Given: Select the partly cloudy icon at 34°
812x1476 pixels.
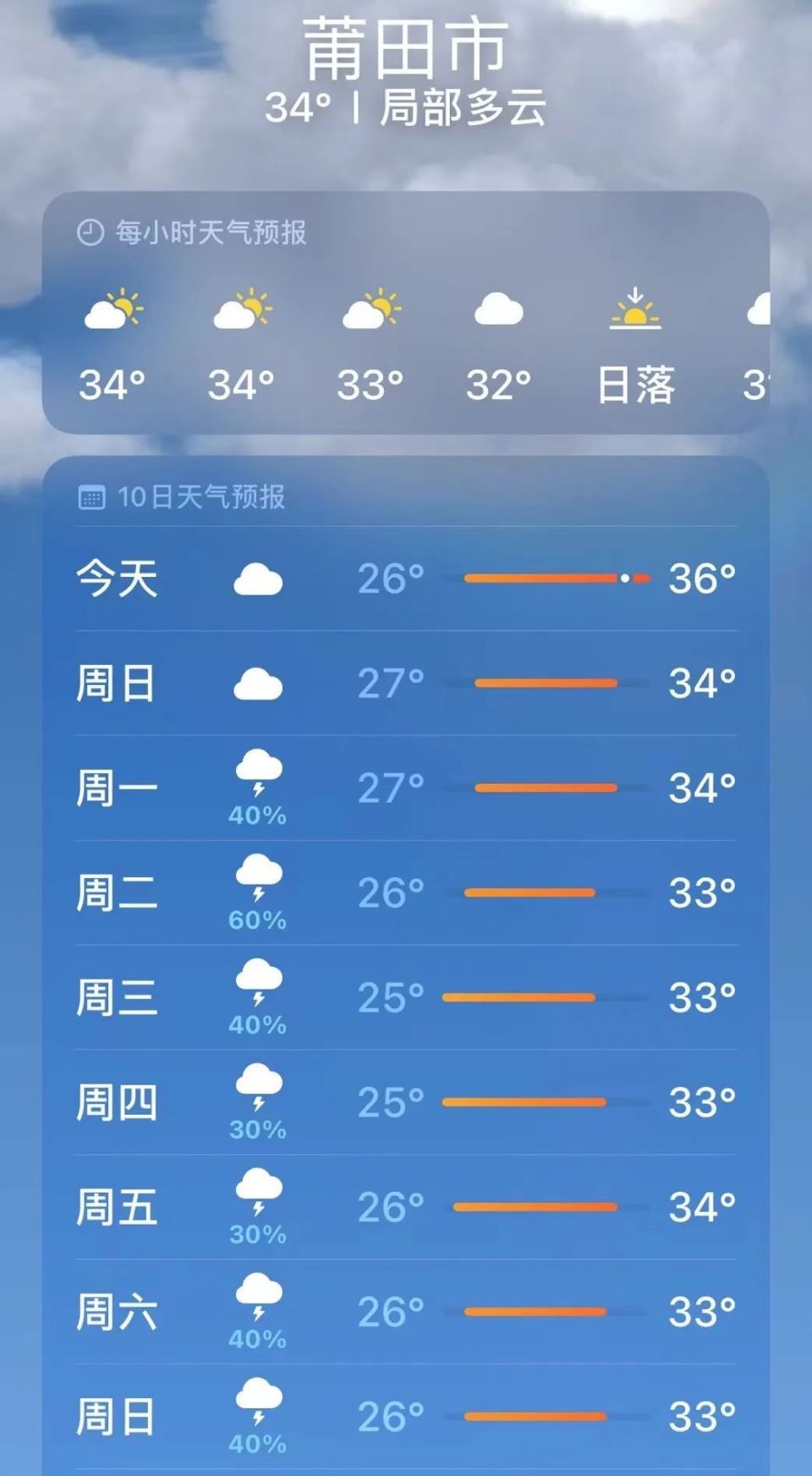Looking at the screenshot, I should point(116,310).
